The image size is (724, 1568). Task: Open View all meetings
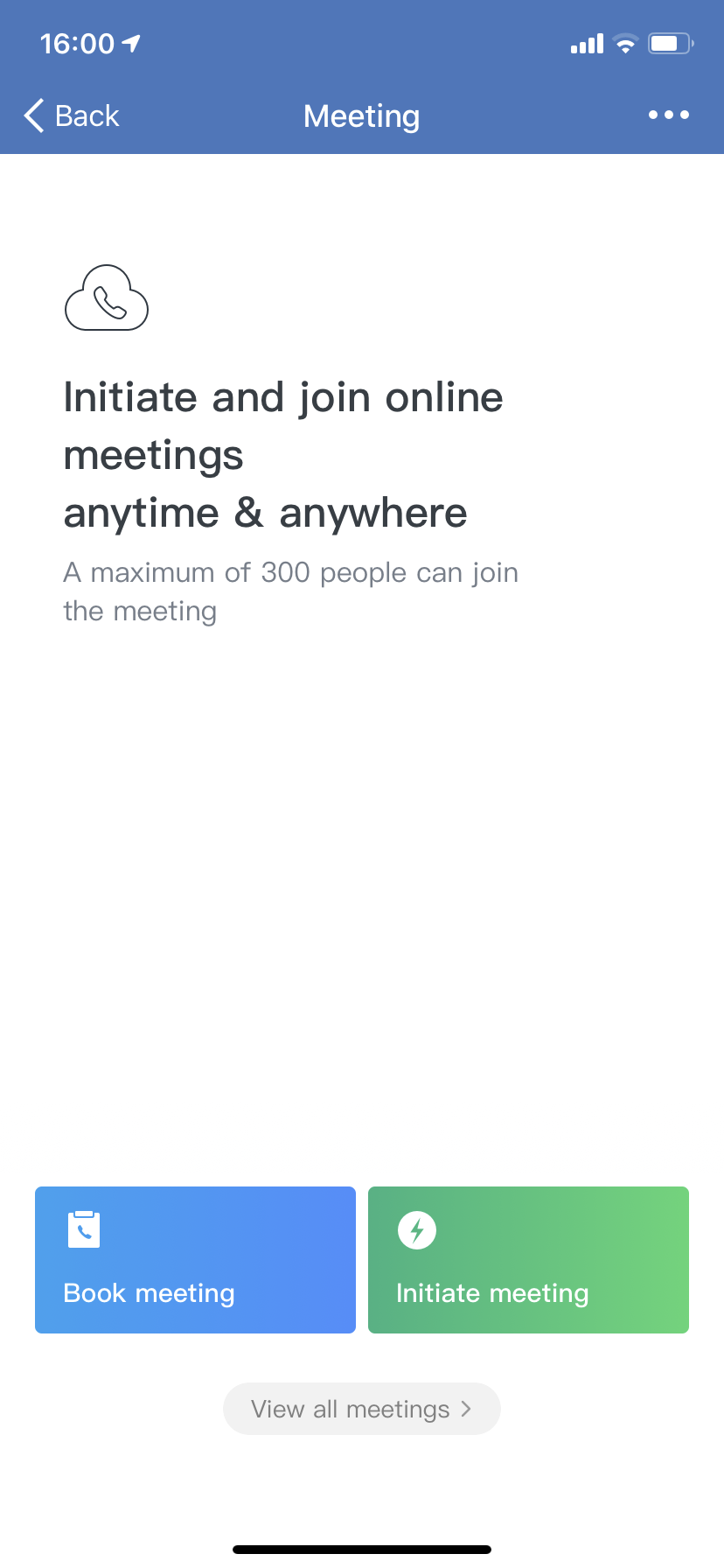362,1409
